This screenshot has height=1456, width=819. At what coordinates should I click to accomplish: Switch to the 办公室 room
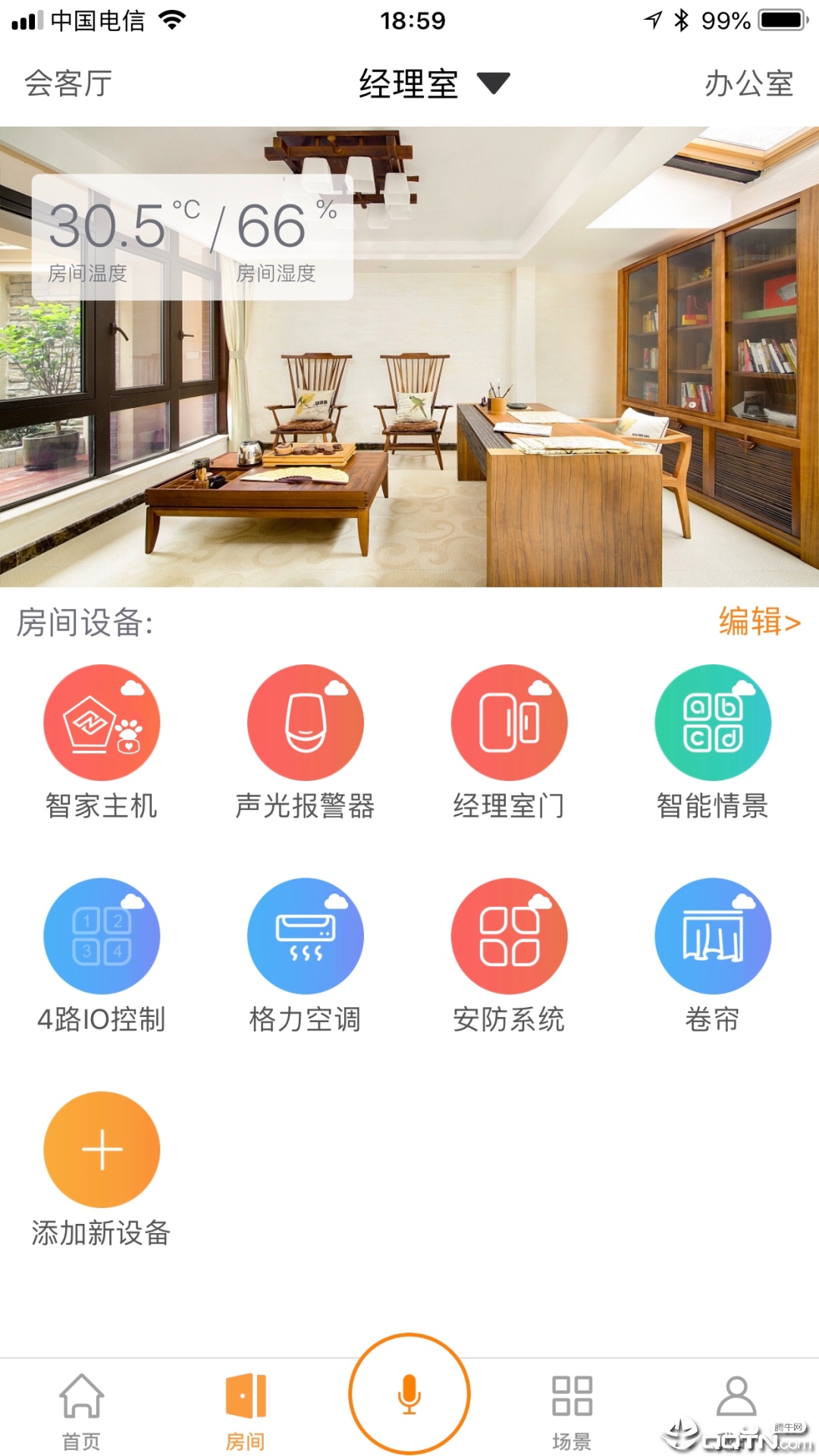(x=748, y=83)
